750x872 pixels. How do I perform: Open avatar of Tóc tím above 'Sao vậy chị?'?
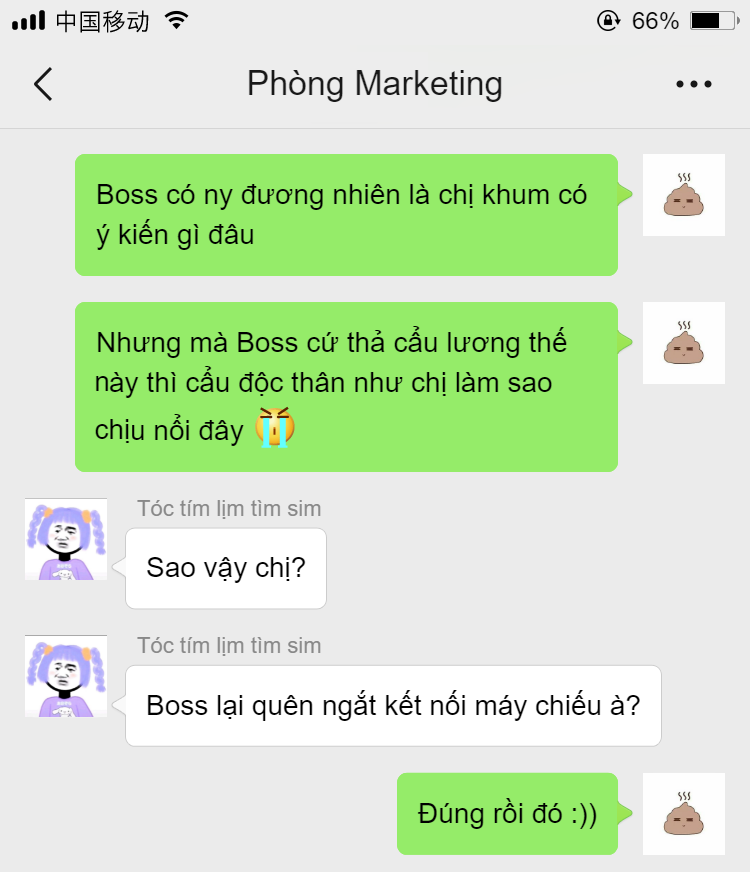point(66,540)
